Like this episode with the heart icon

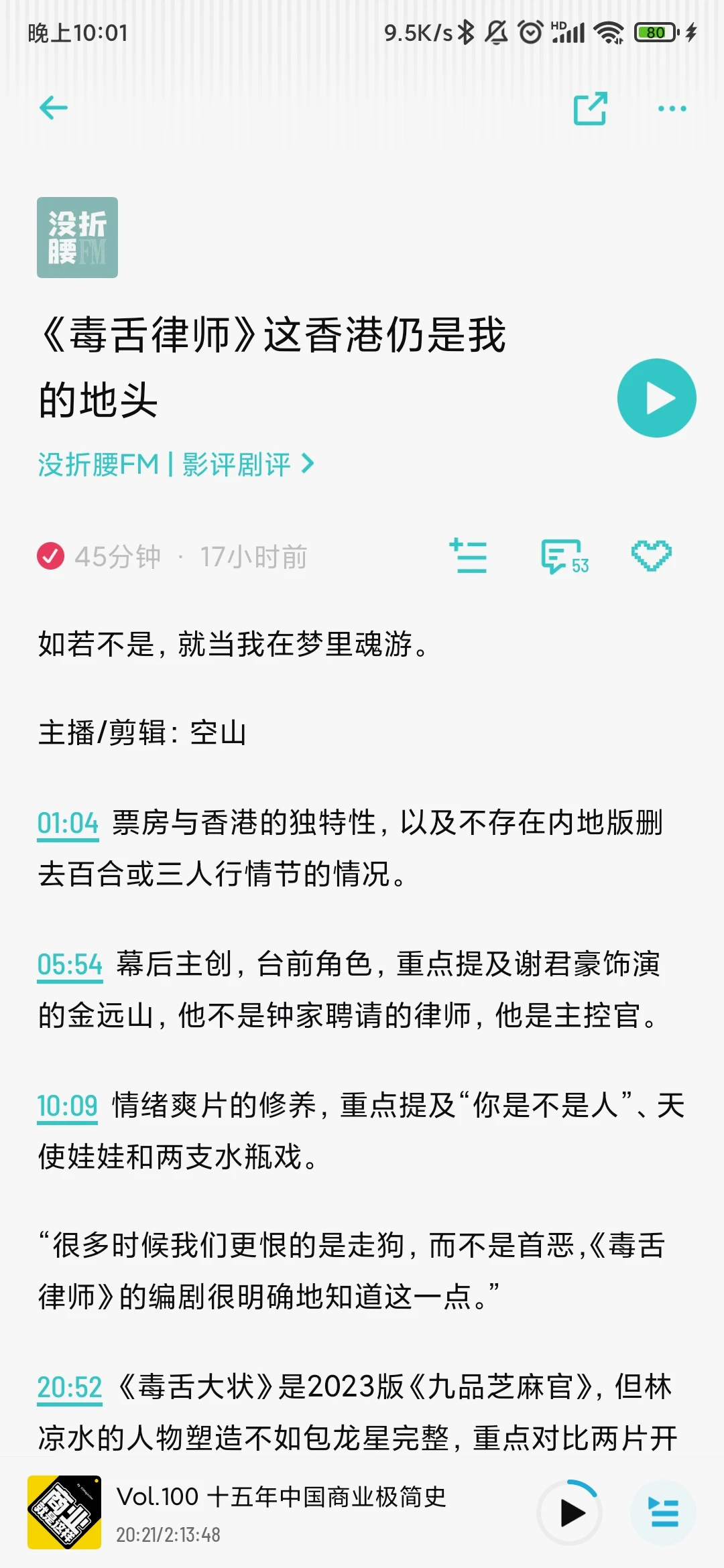[x=651, y=556]
